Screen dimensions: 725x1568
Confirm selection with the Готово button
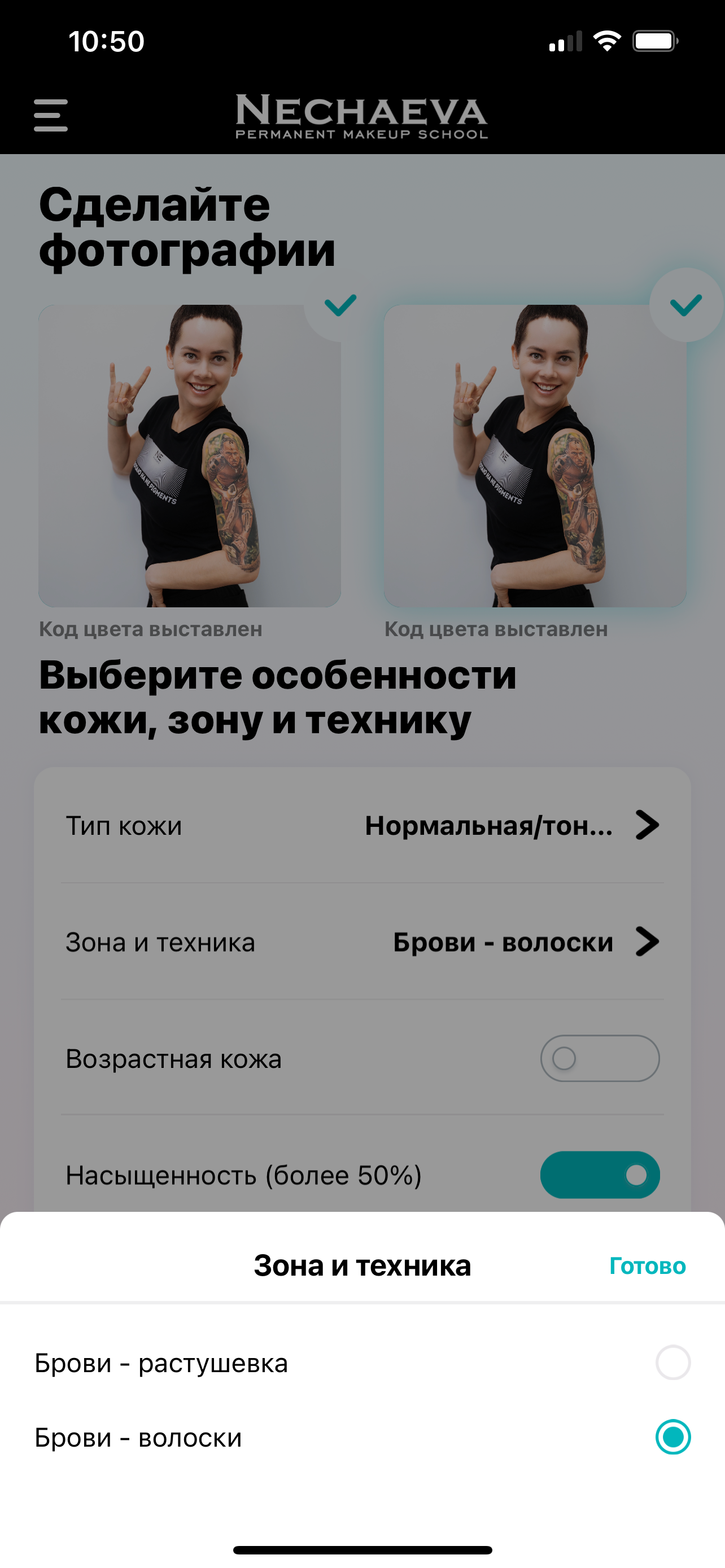(x=648, y=1264)
